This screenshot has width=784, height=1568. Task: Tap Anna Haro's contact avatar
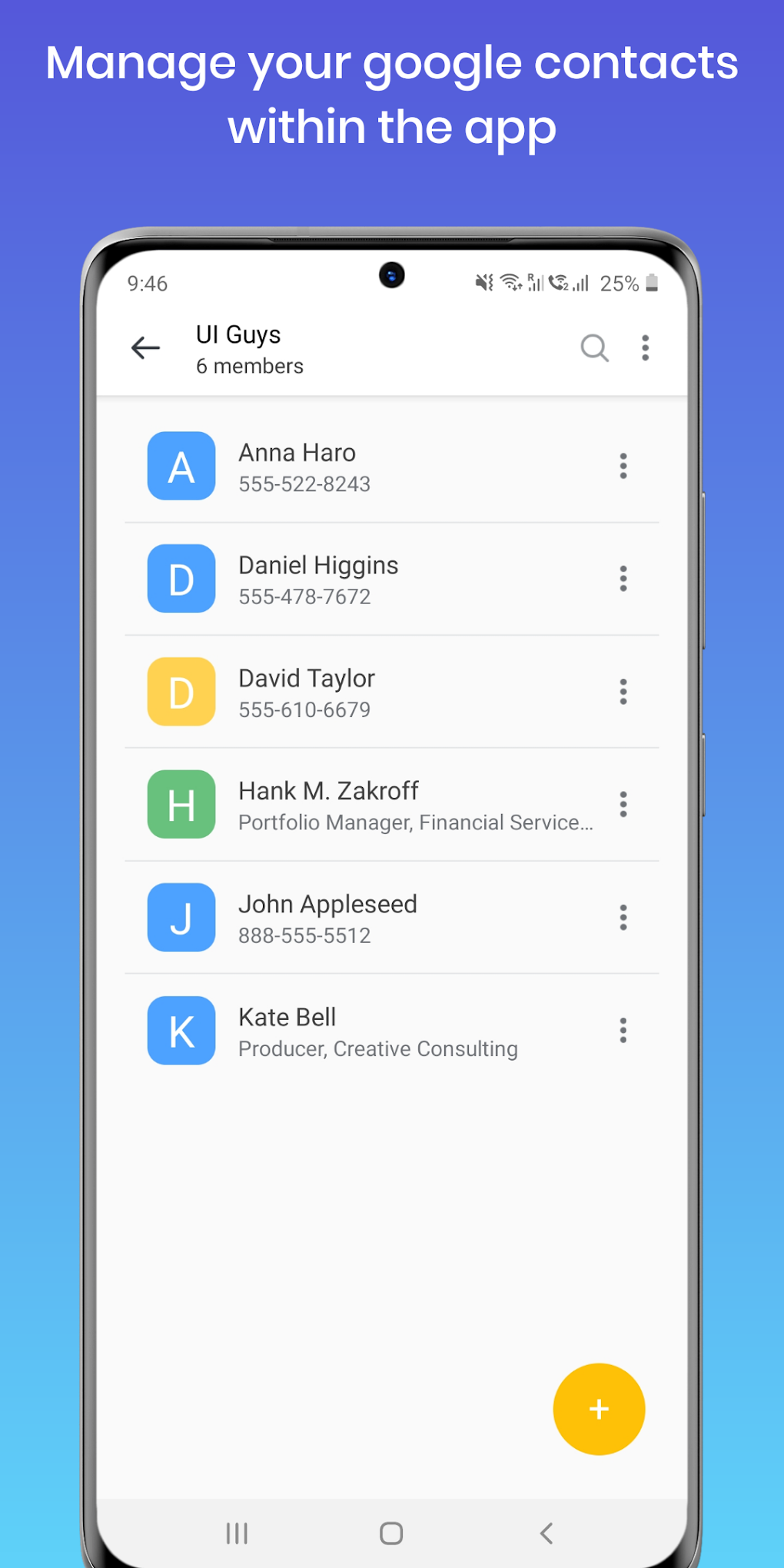[181, 466]
